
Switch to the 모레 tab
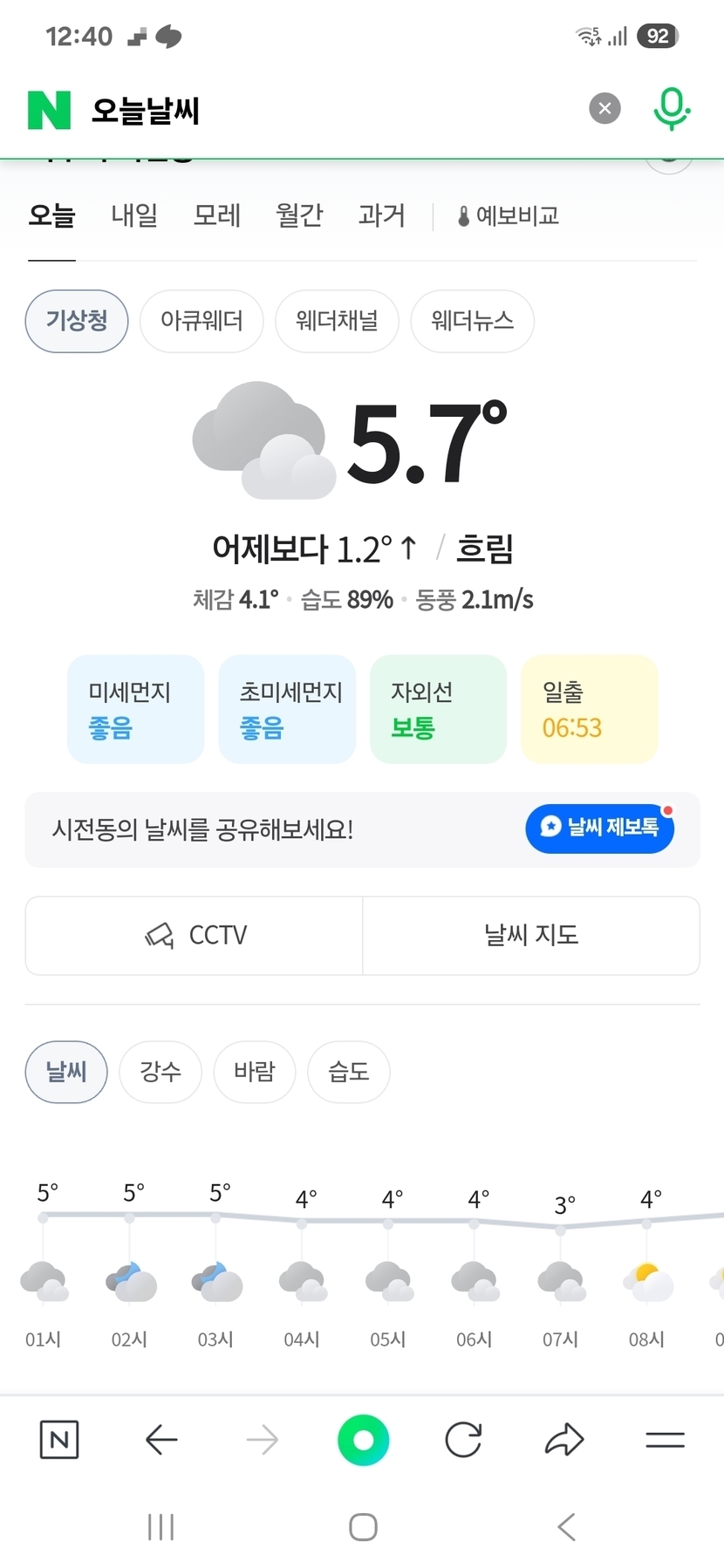(216, 215)
